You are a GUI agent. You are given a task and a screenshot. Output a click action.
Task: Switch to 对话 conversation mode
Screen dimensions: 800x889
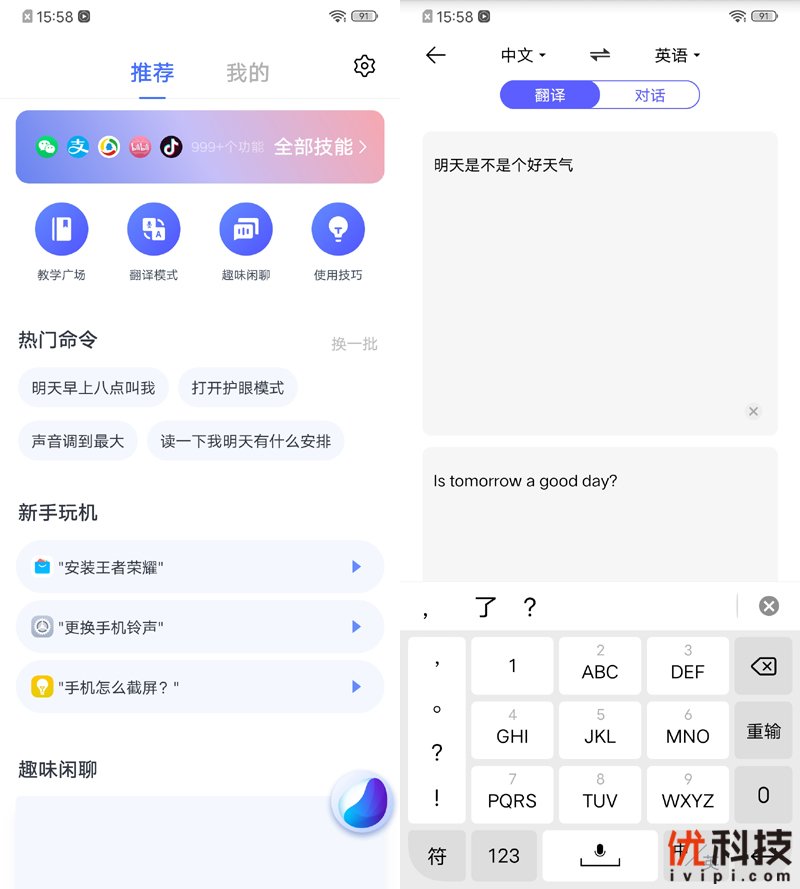[x=649, y=95]
